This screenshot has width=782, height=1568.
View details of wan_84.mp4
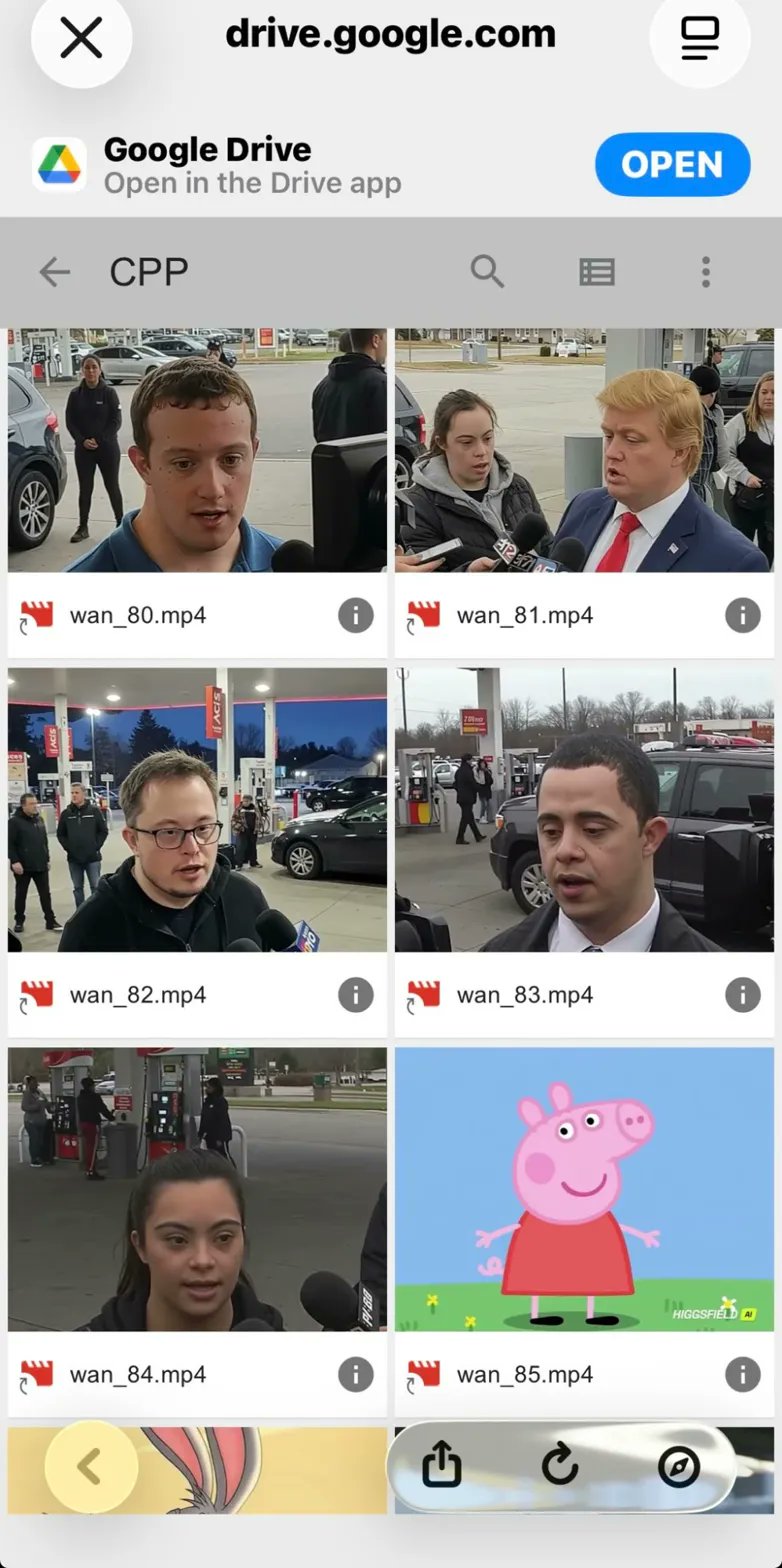pos(355,1375)
